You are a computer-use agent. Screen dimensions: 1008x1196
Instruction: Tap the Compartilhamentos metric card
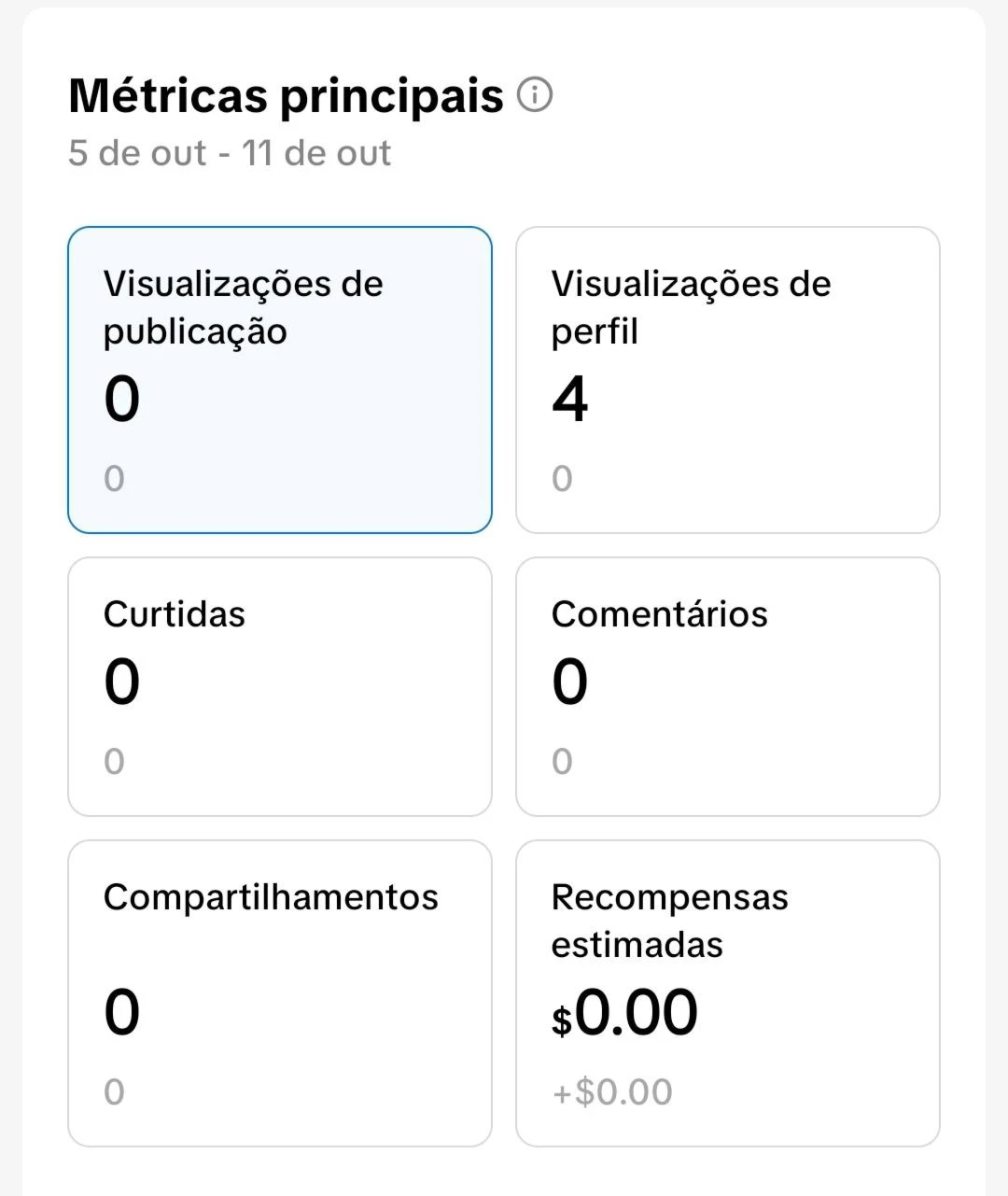click(279, 992)
